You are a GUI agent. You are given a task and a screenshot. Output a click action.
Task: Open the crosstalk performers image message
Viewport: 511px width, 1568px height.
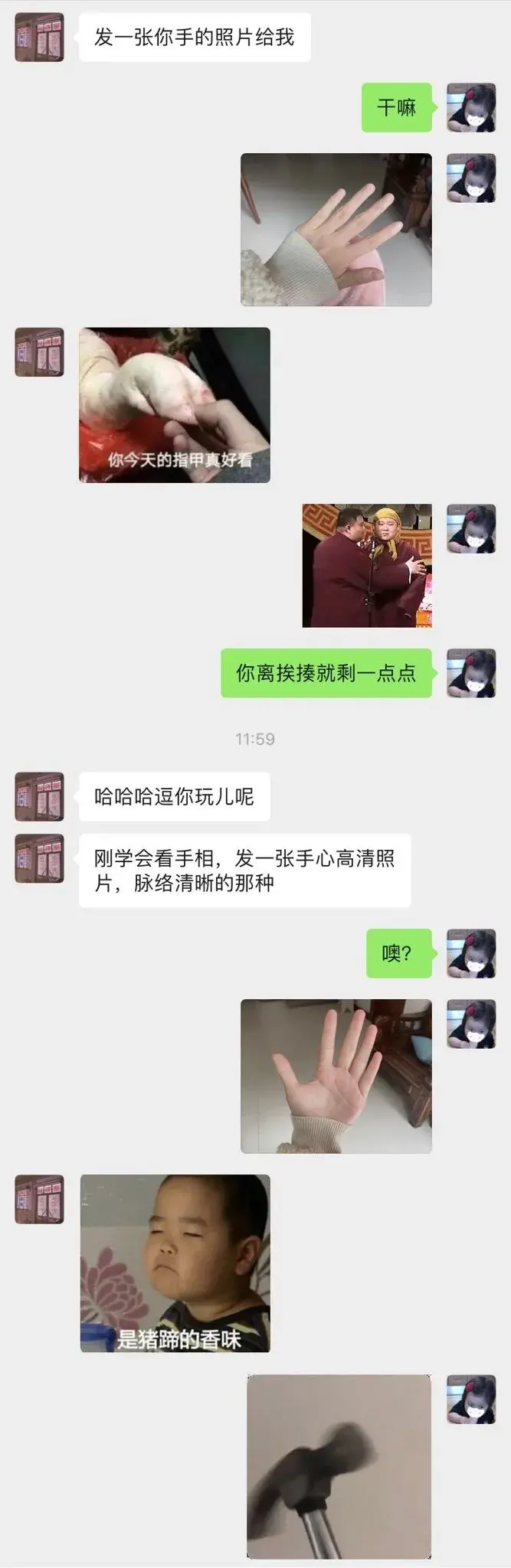[x=367, y=566]
